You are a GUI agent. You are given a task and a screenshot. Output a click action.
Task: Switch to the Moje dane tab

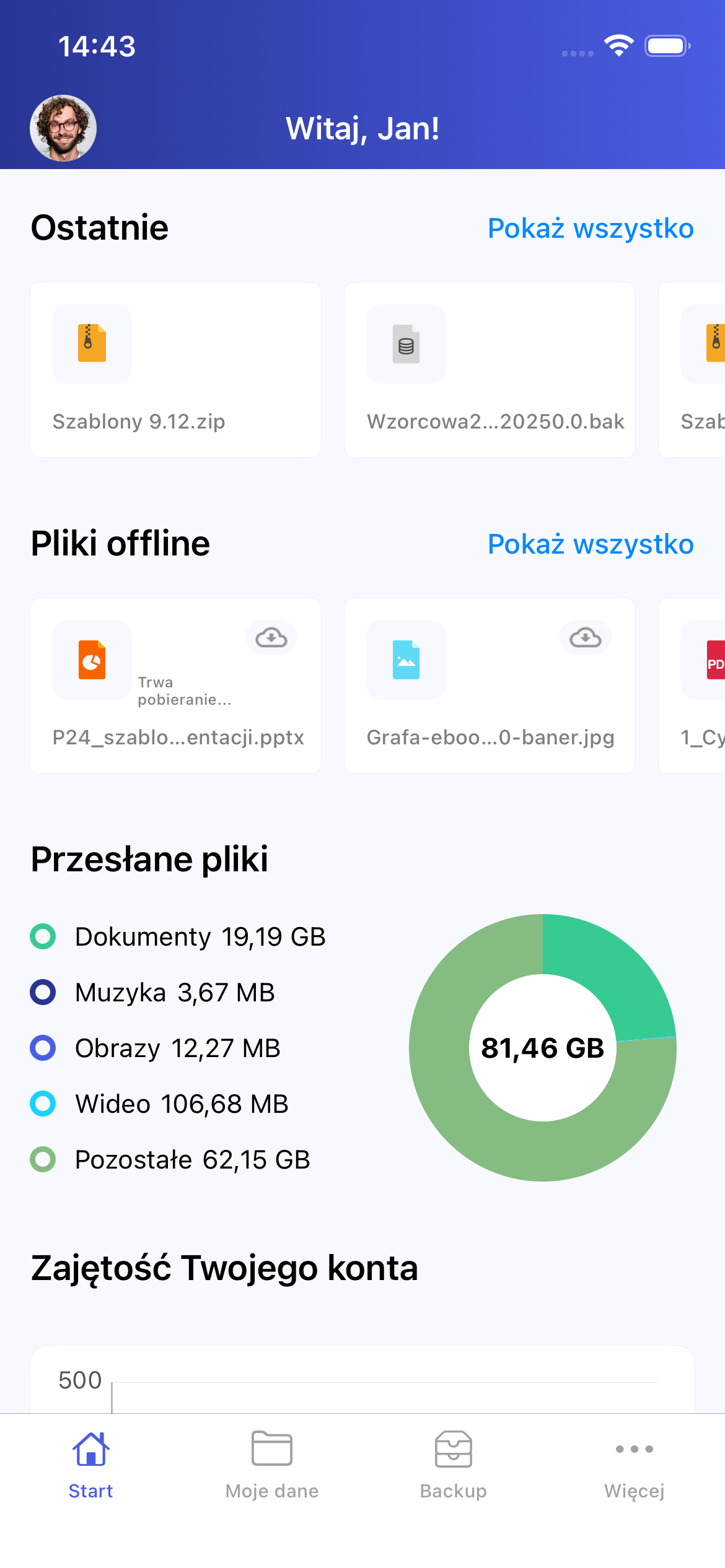coord(272,1465)
